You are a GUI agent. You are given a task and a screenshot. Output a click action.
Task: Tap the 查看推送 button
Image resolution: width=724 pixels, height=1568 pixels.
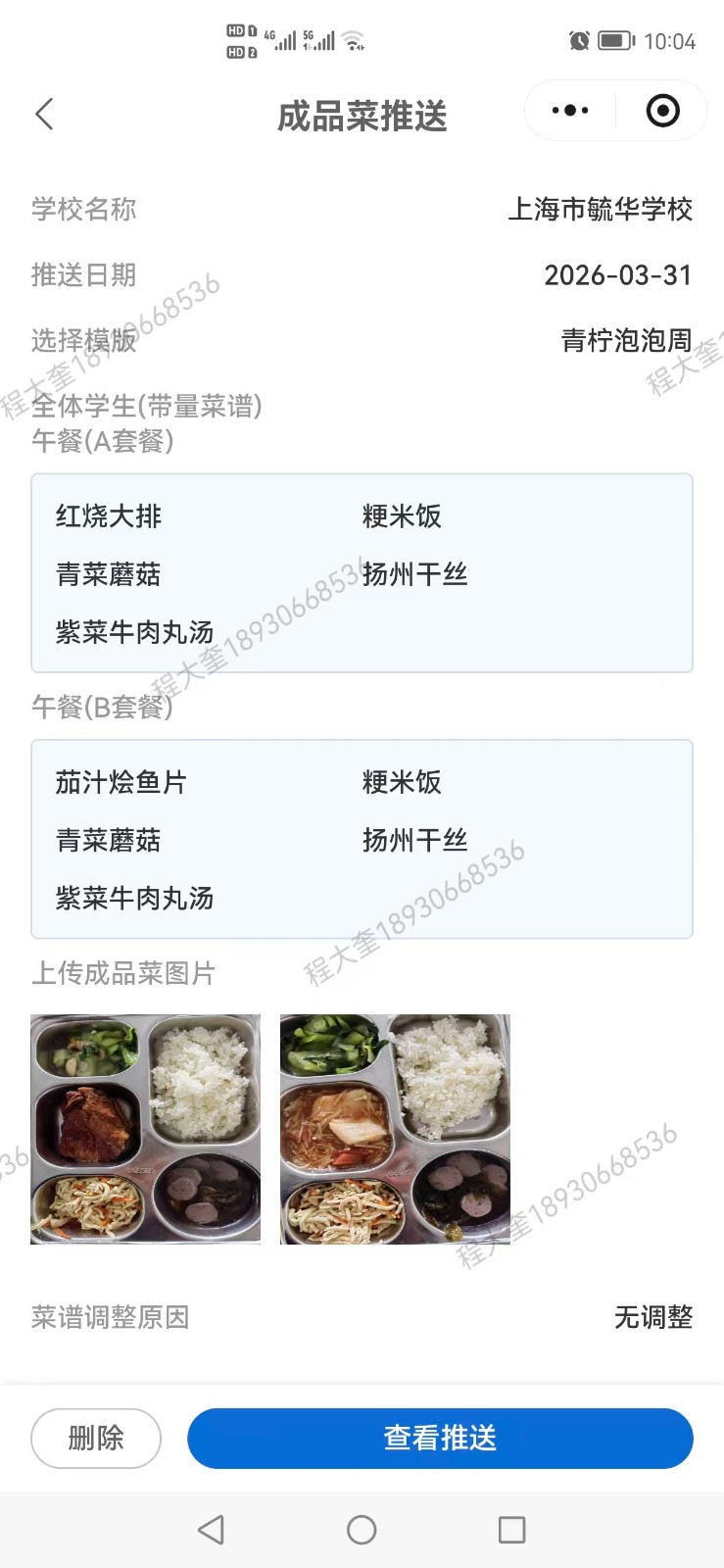tap(440, 1438)
